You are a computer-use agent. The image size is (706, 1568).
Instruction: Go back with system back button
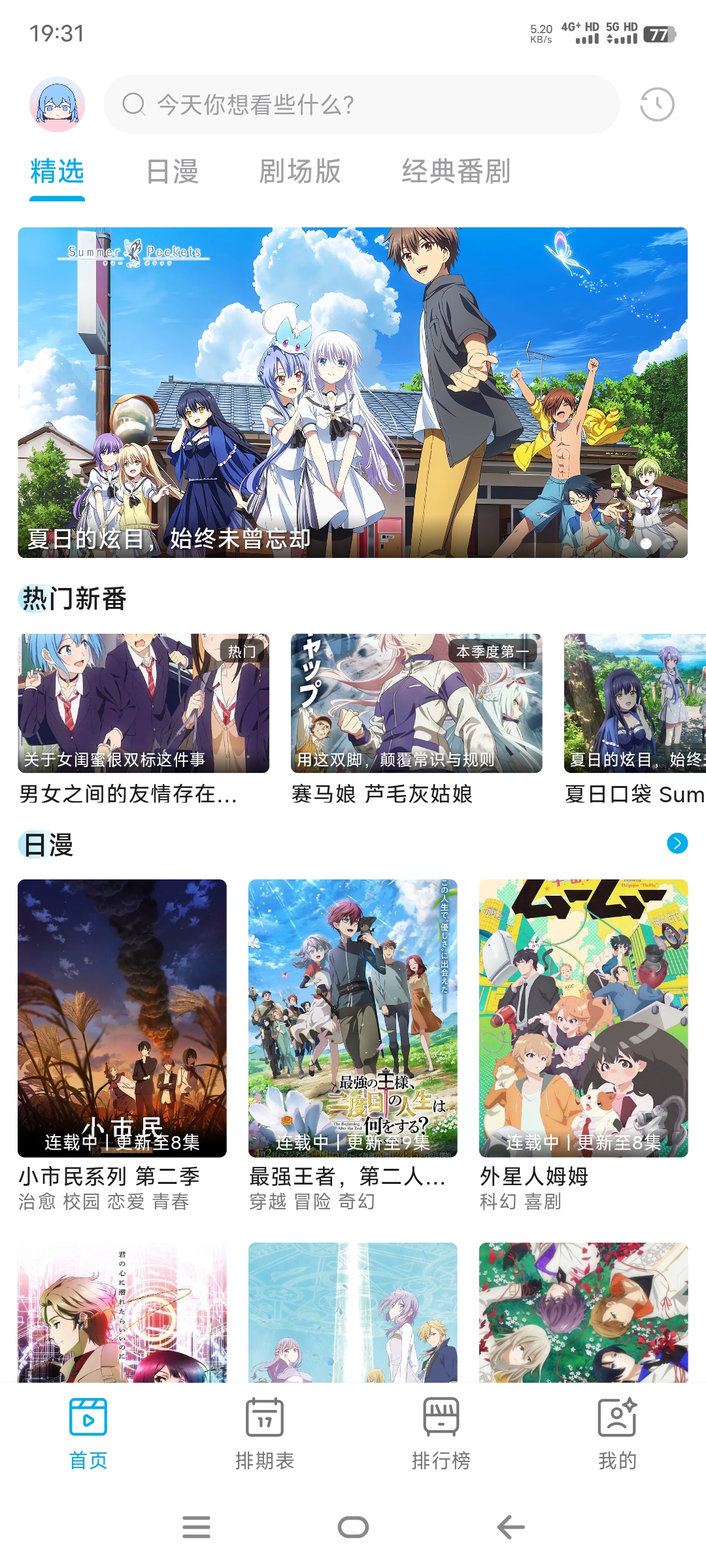click(511, 1527)
